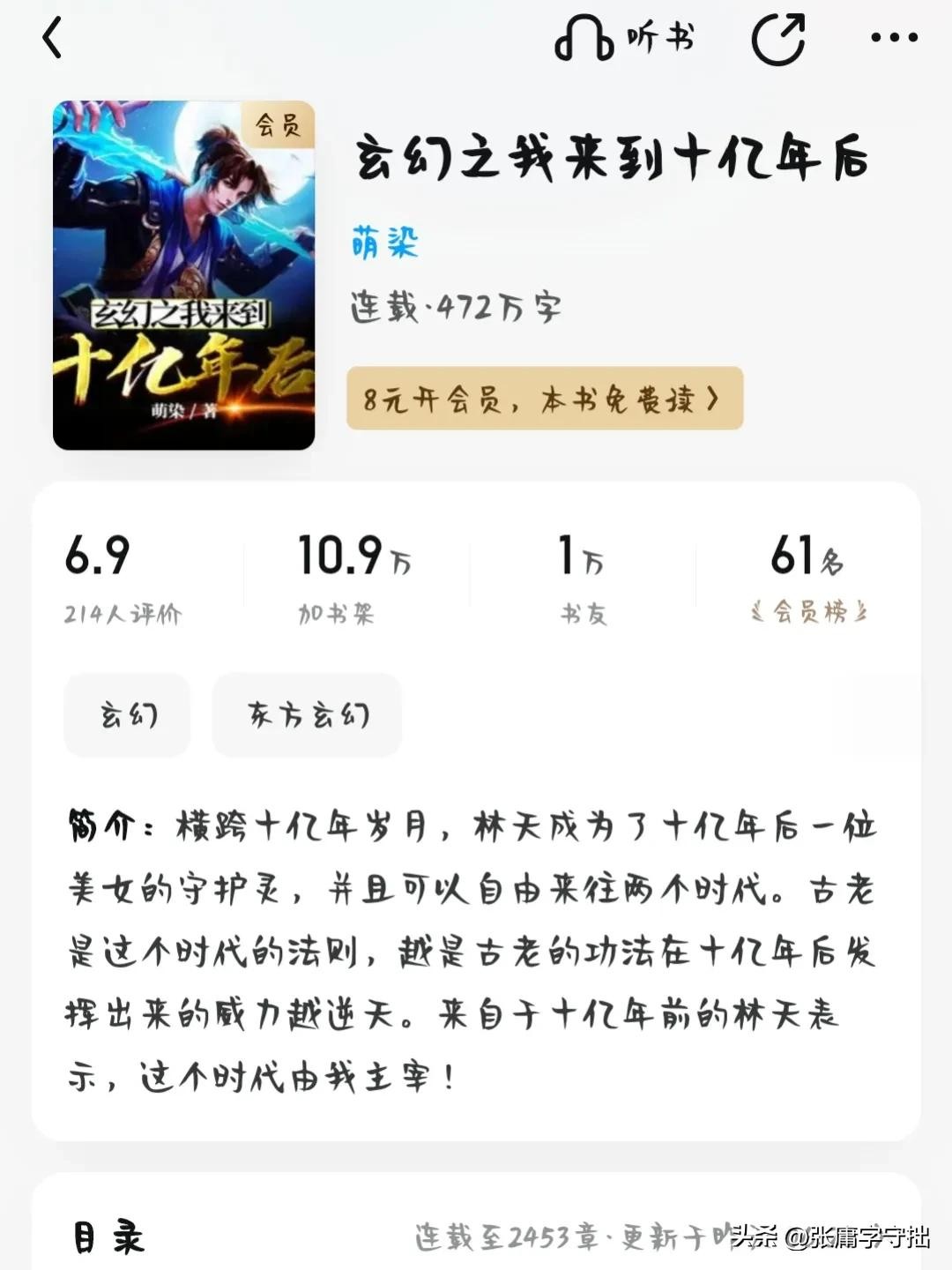
Task: Start listening with 听书
Action: pos(624,40)
